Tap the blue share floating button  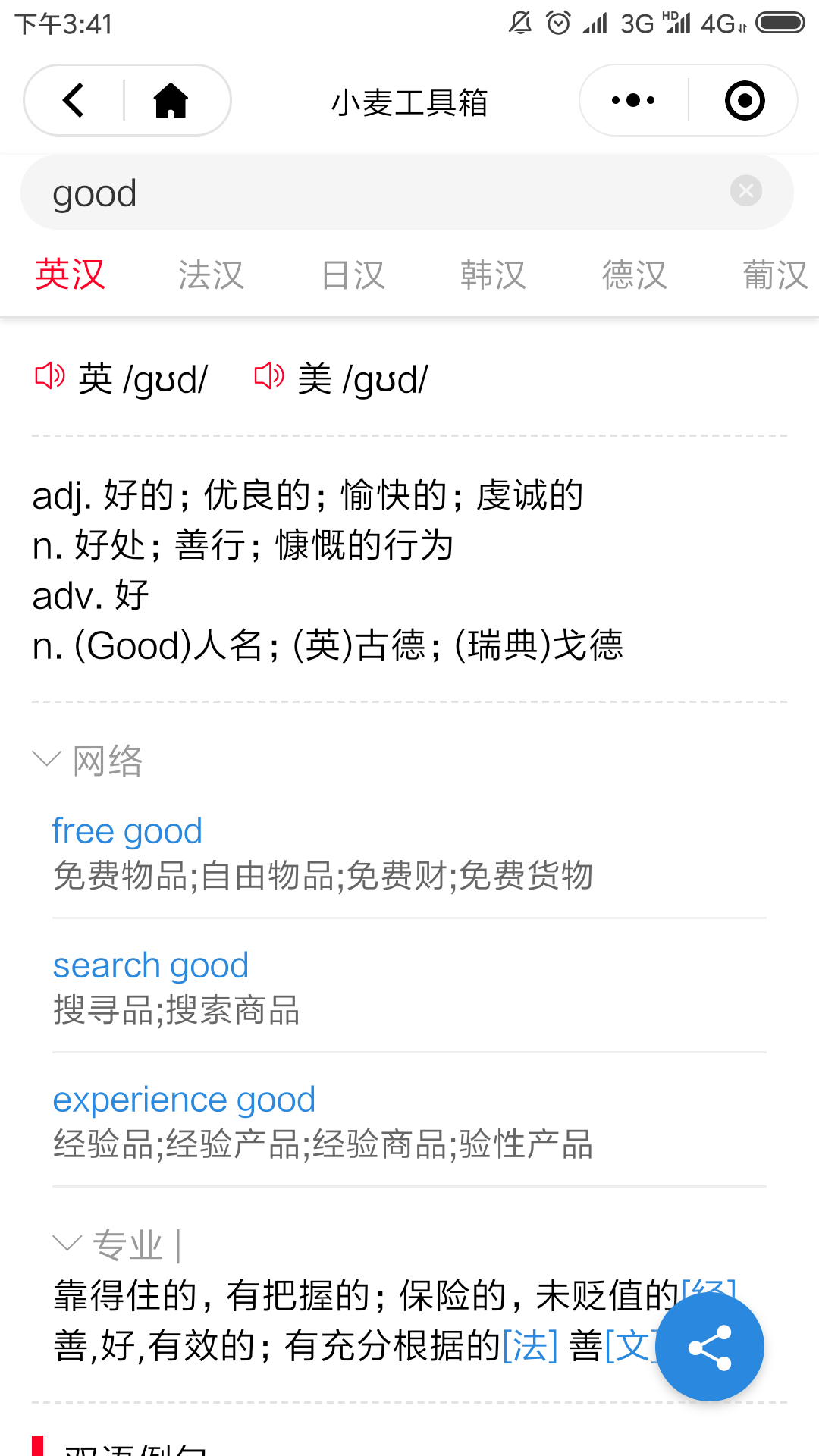tap(710, 1347)
